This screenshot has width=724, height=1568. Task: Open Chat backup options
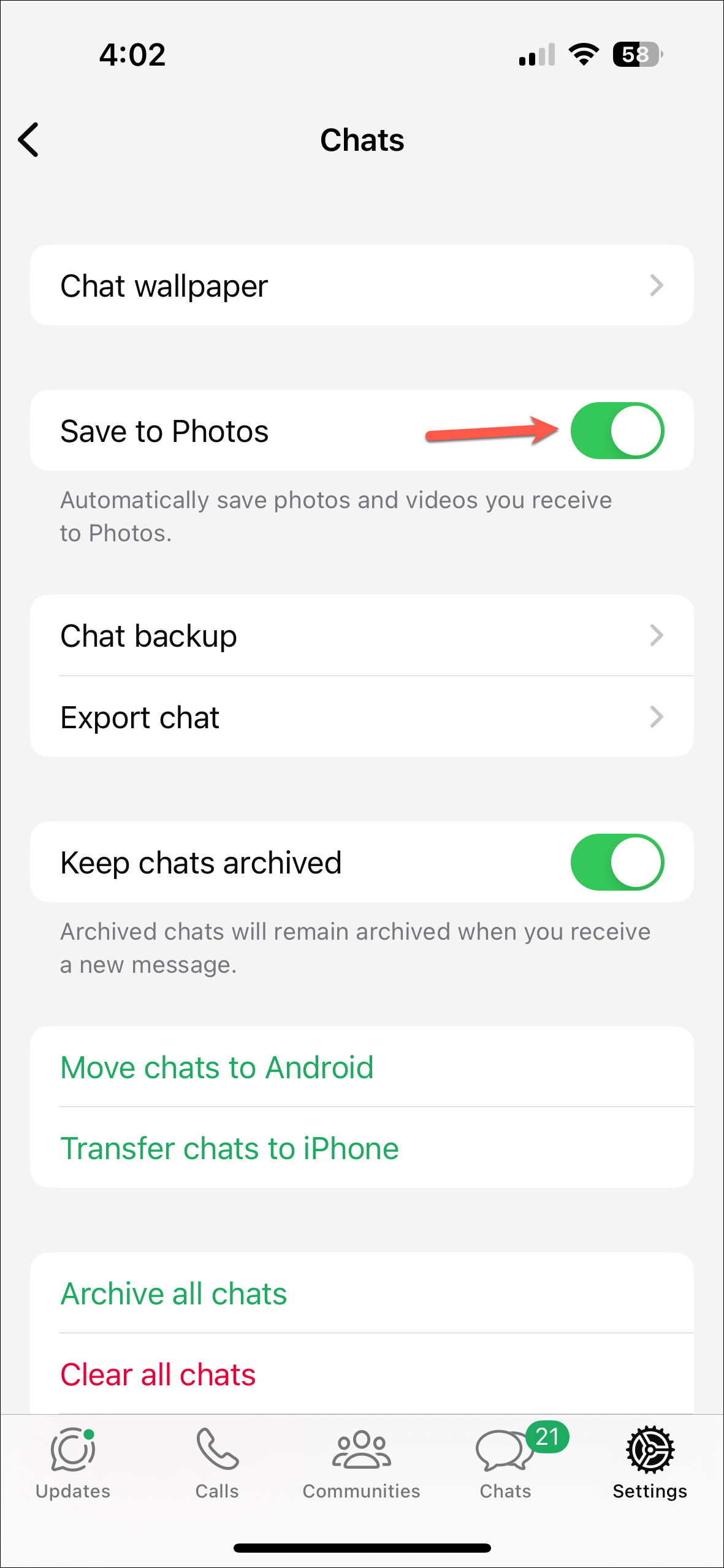[362, 636]
